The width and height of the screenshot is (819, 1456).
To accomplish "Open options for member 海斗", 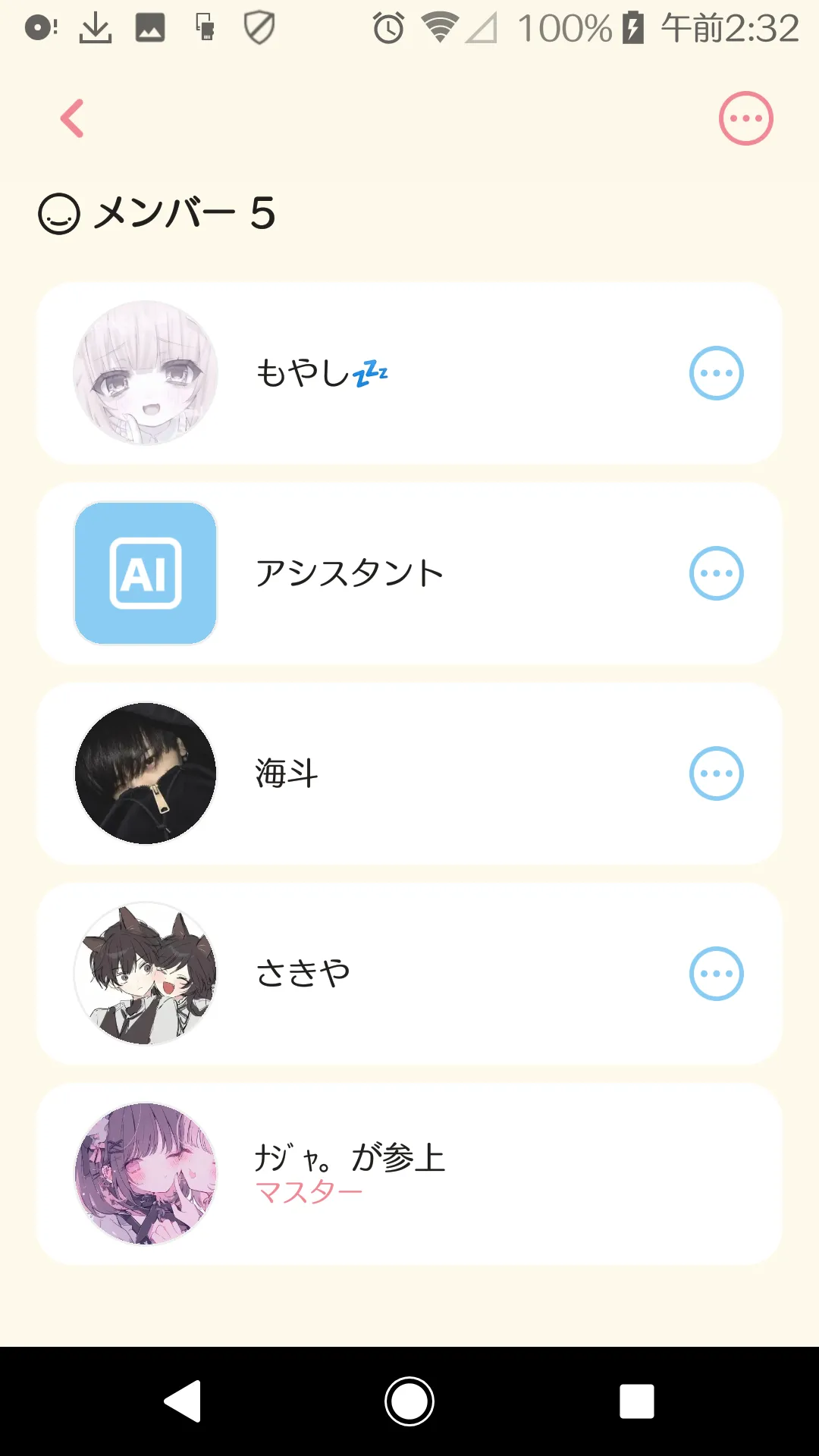I will pos(716,773).
